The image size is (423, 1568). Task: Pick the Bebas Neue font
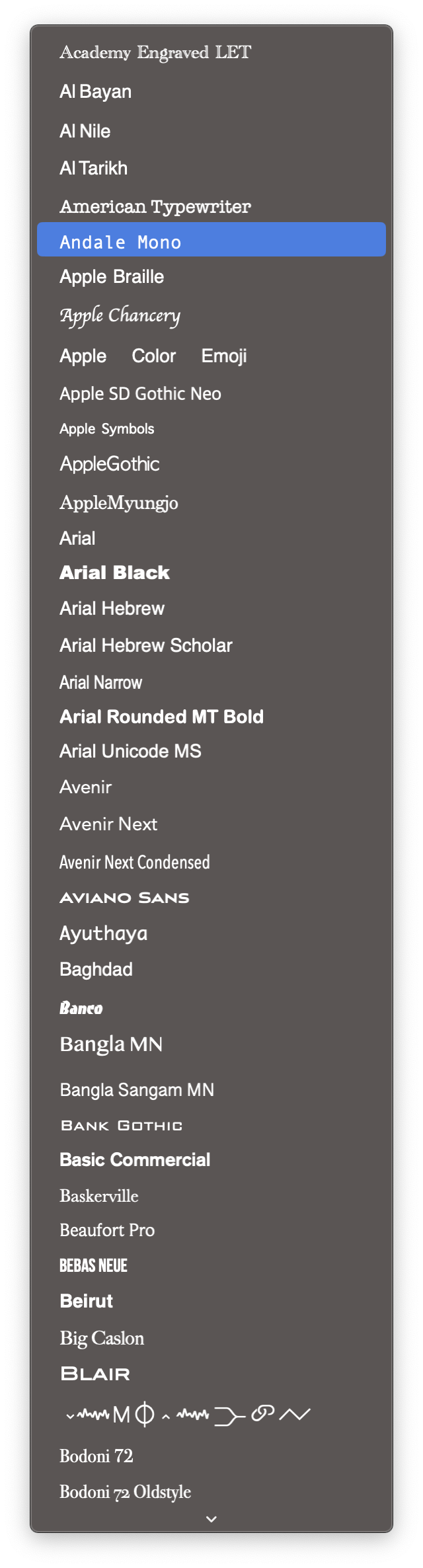pyautogui.click(x=211, y=1265)
